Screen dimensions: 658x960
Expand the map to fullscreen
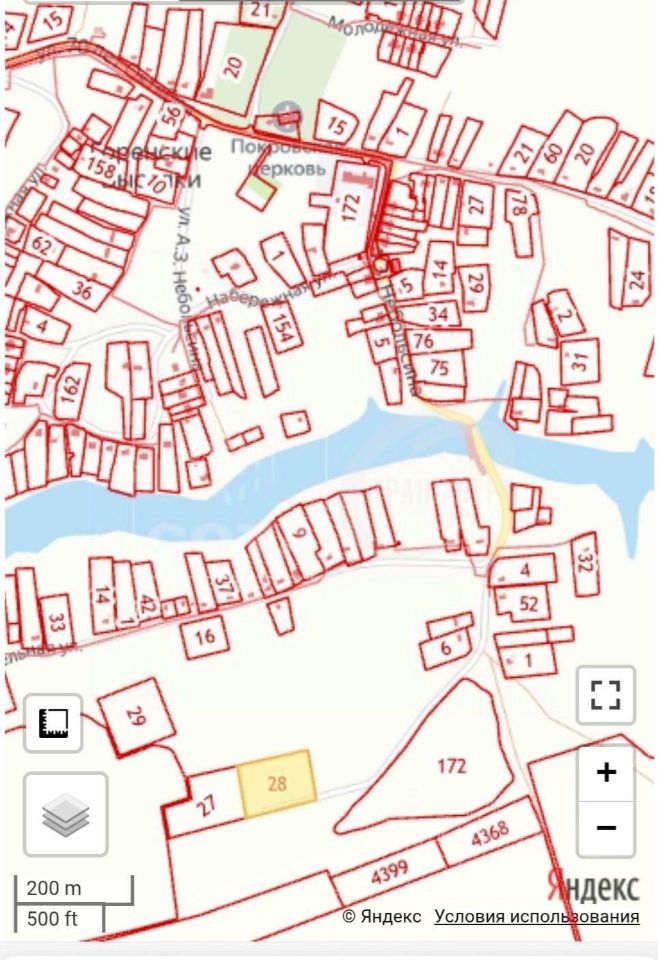pos(606,694)
